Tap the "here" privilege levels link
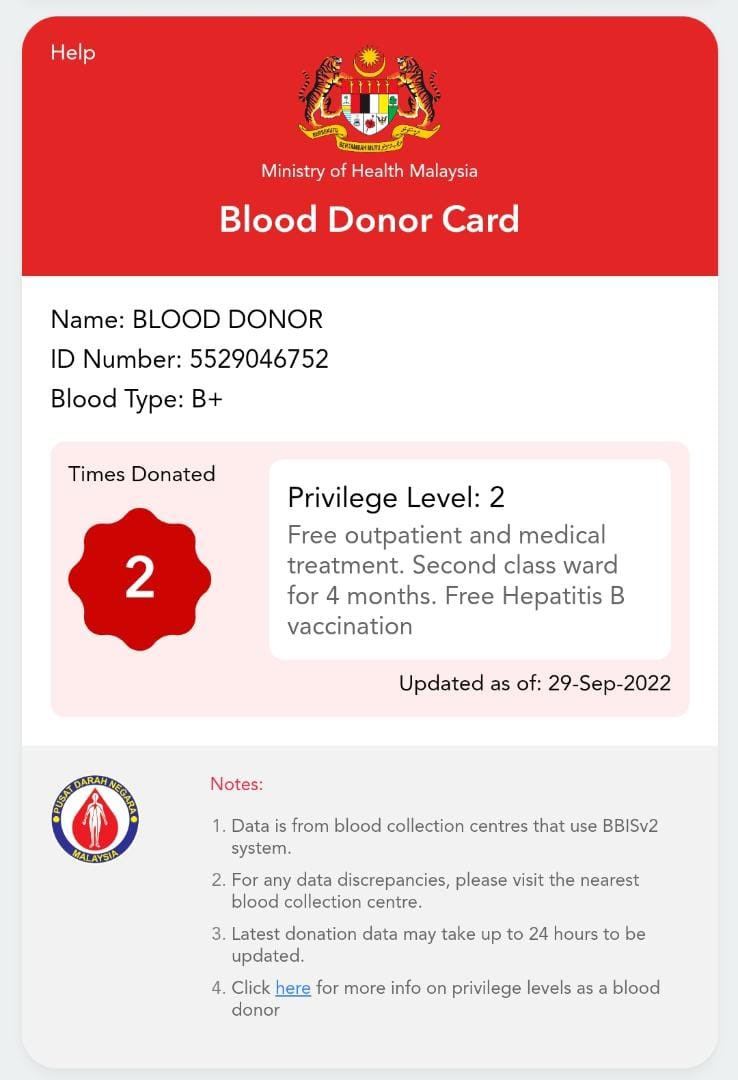Screen dimensions: 738x1080 point(293,988)
